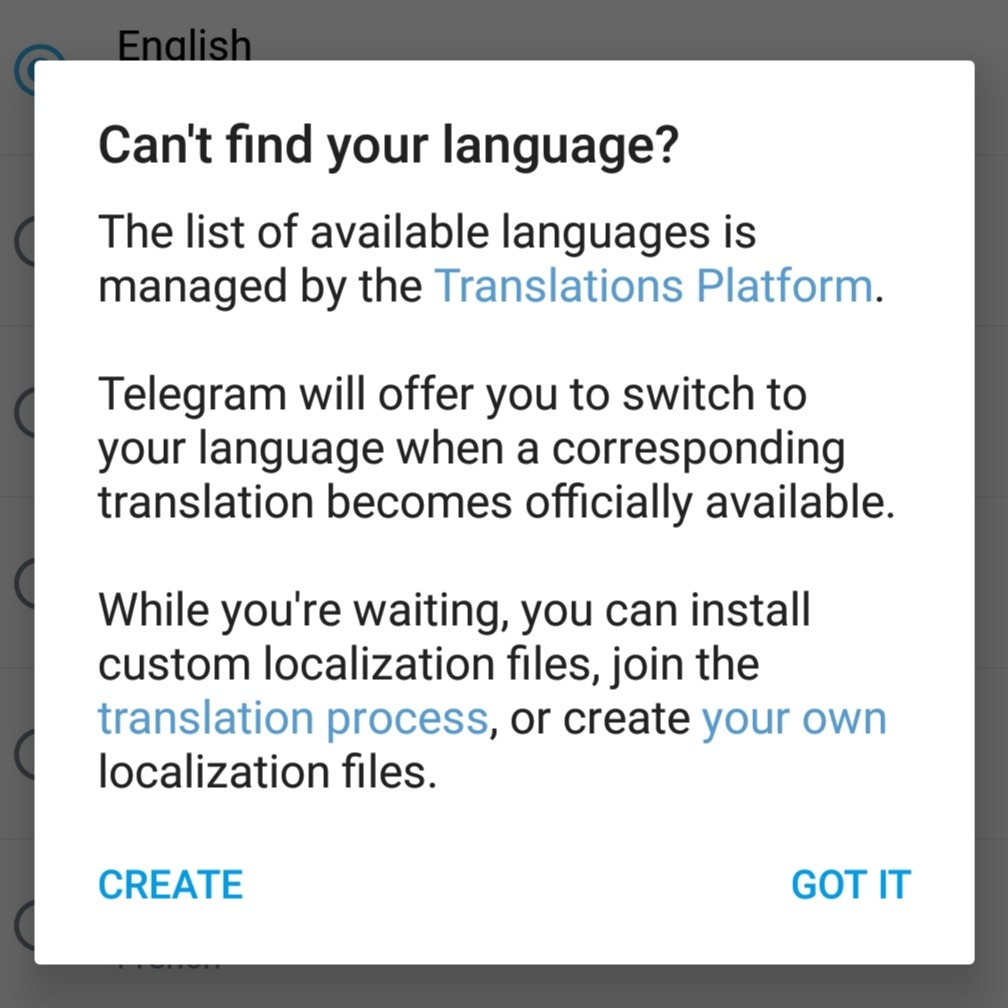
Task: Tap the CREATE button
Action: [x=170, y=884]
